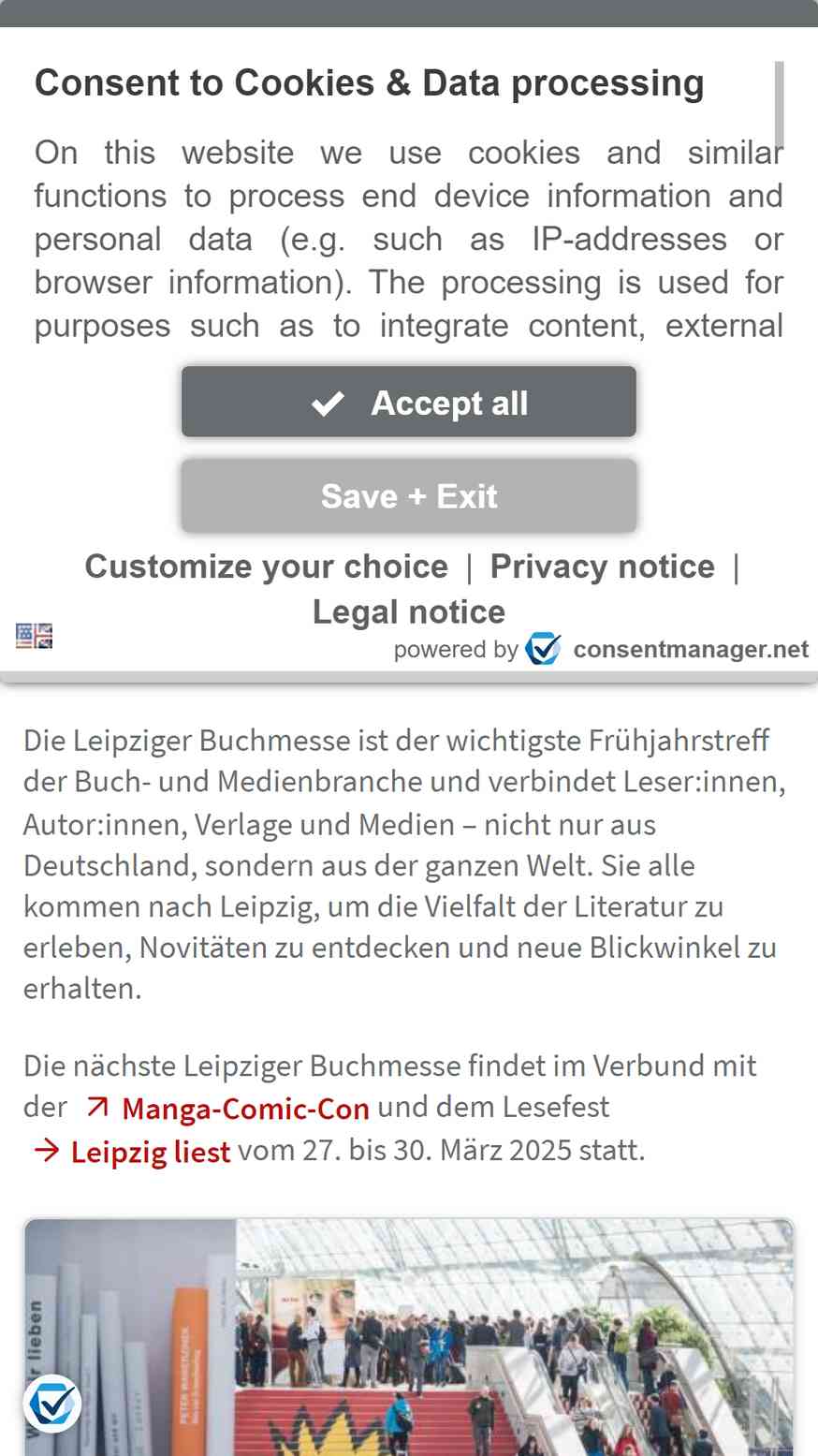Image resolution: width=818 pixels, height=1456 pixels.
Task: Open the book fair image tile
Action: (409, 1337)
